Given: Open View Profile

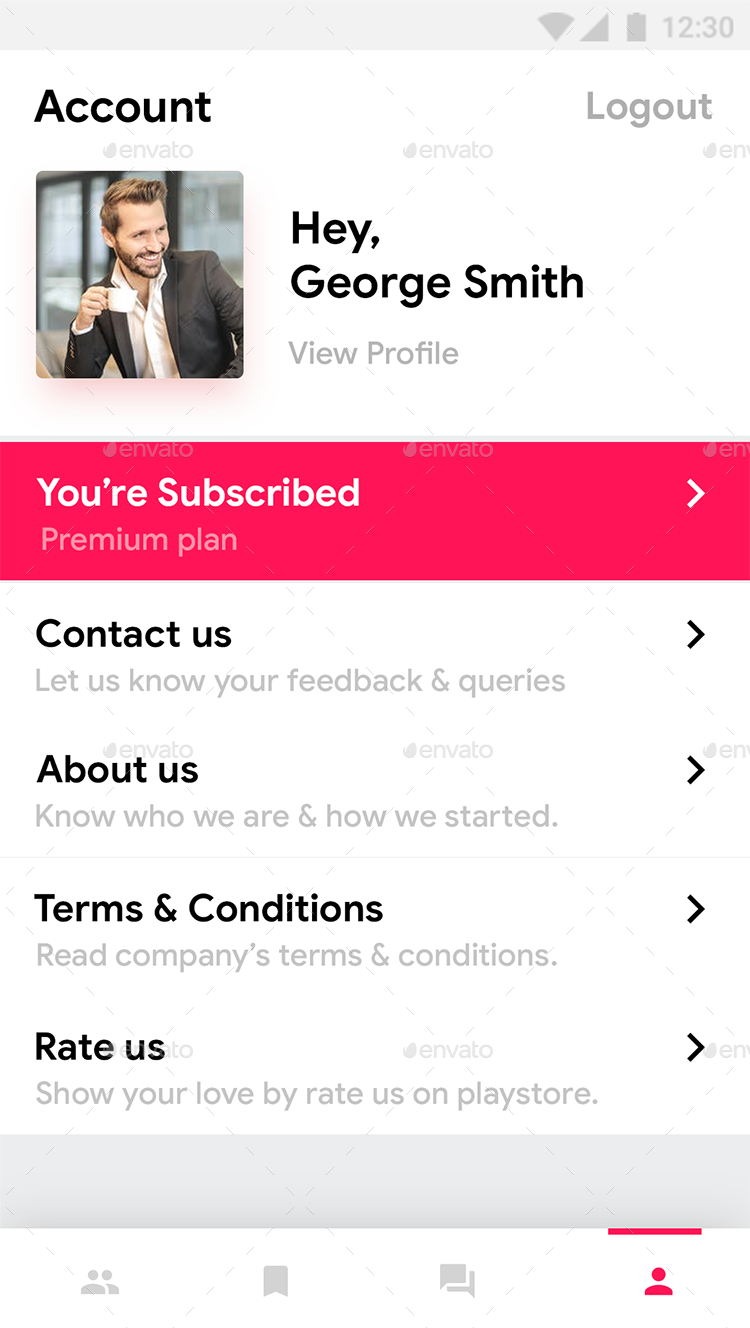Looking at the screenshot, I should (373, 353).
